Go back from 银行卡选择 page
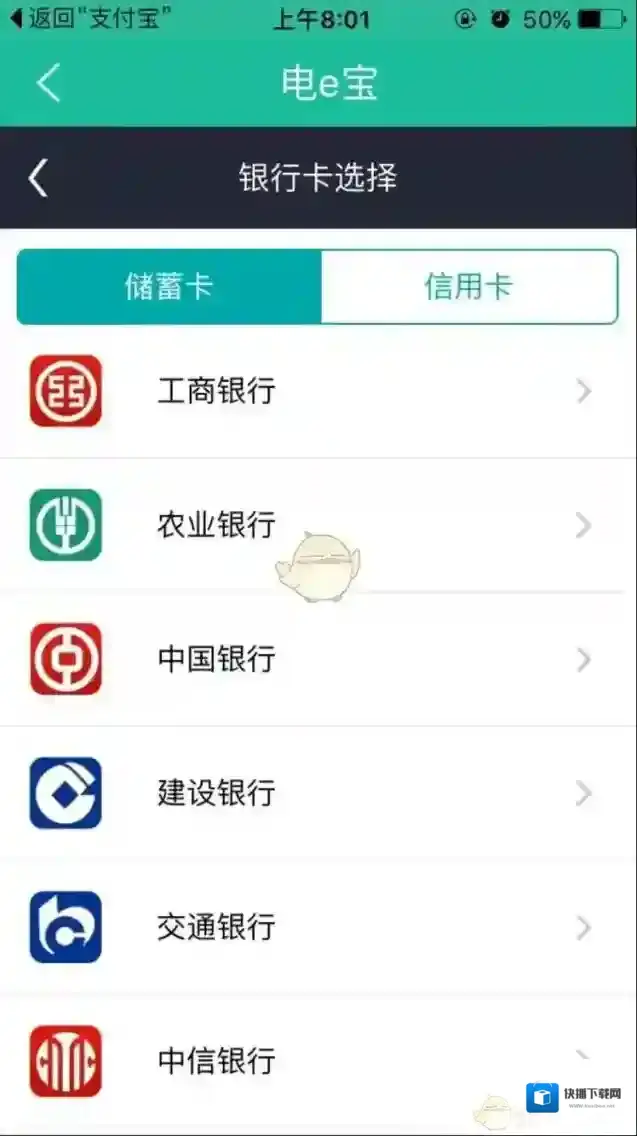The image size is (637, 1136). 39,178
